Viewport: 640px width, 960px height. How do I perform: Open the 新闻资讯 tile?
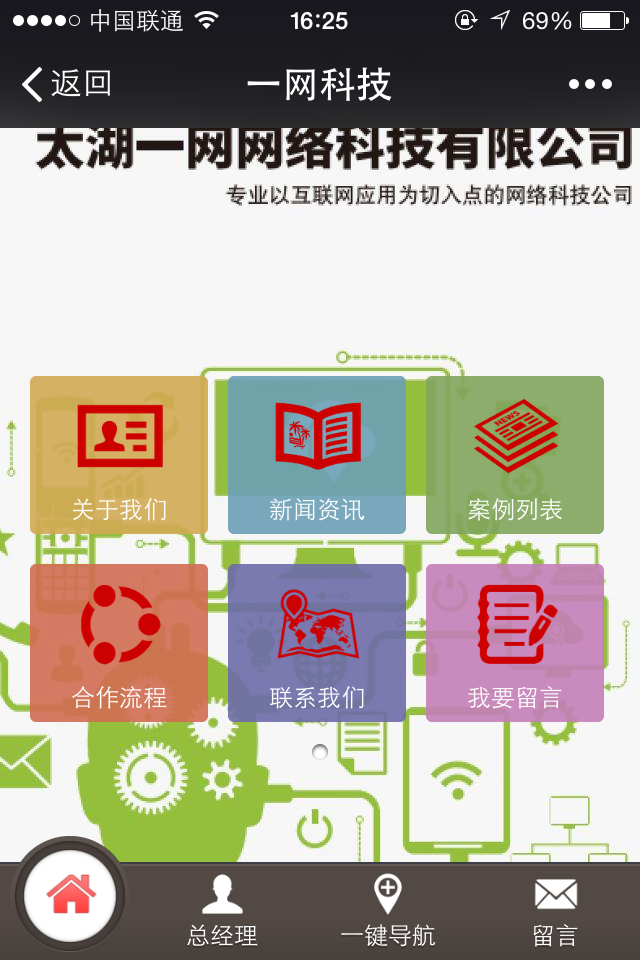point(317,455)
